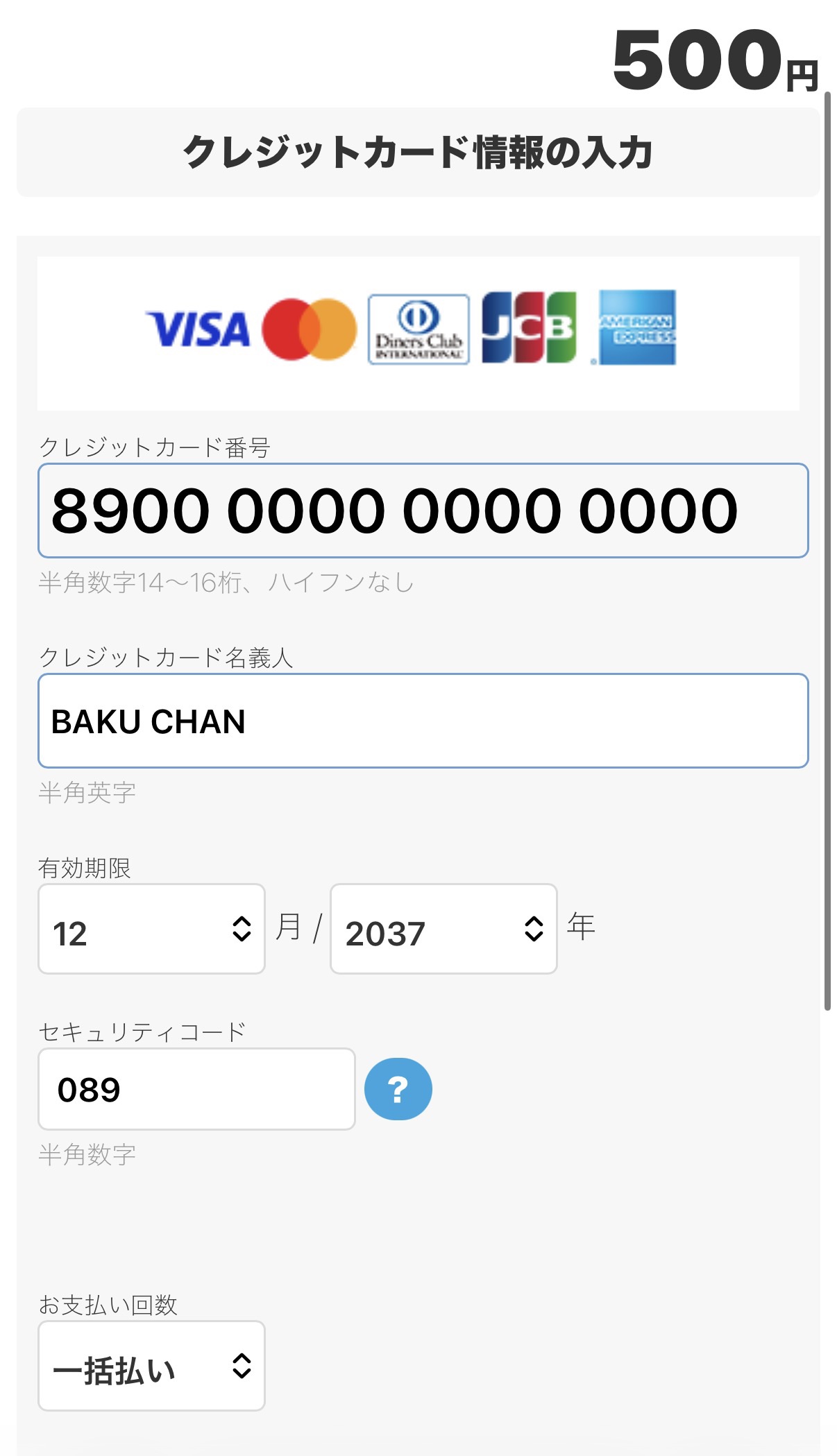Image resolution: width=837 pixels, height=1456 pixels.
Task: Tap the credit card number field
Action: 422,511
